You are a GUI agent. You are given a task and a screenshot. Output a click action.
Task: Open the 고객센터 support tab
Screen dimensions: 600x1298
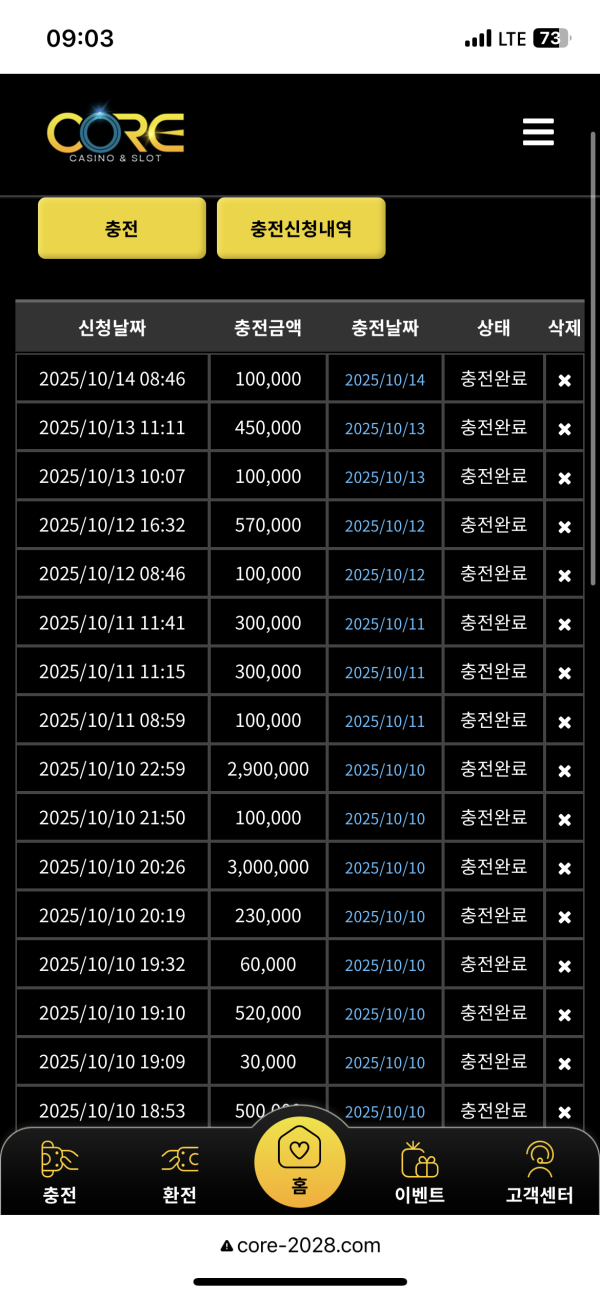540,1173
